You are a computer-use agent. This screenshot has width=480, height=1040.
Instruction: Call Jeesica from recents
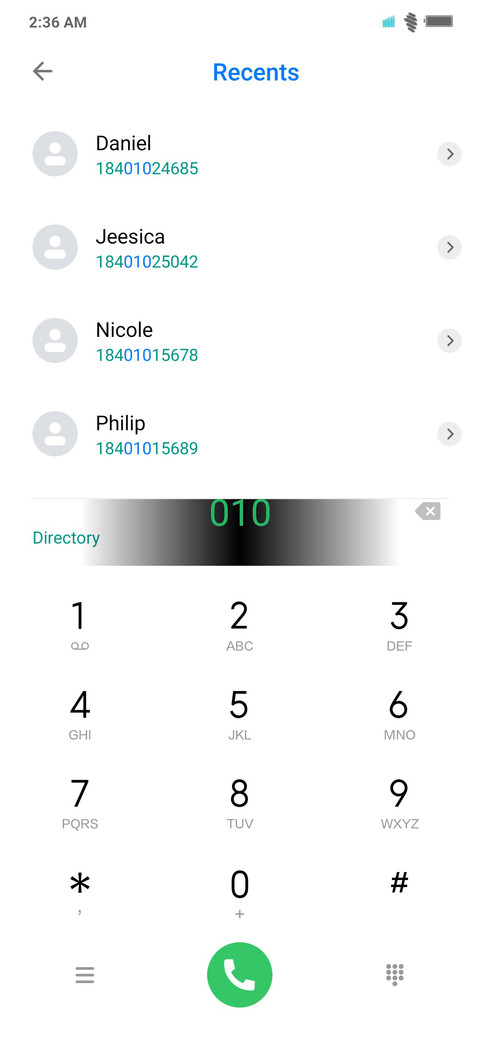point(240,247)
